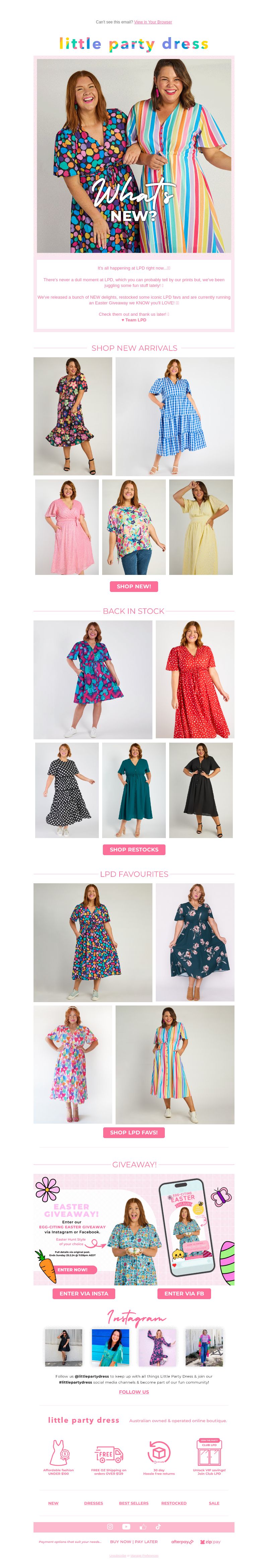Open View in Your Browser link

(153, 22)
